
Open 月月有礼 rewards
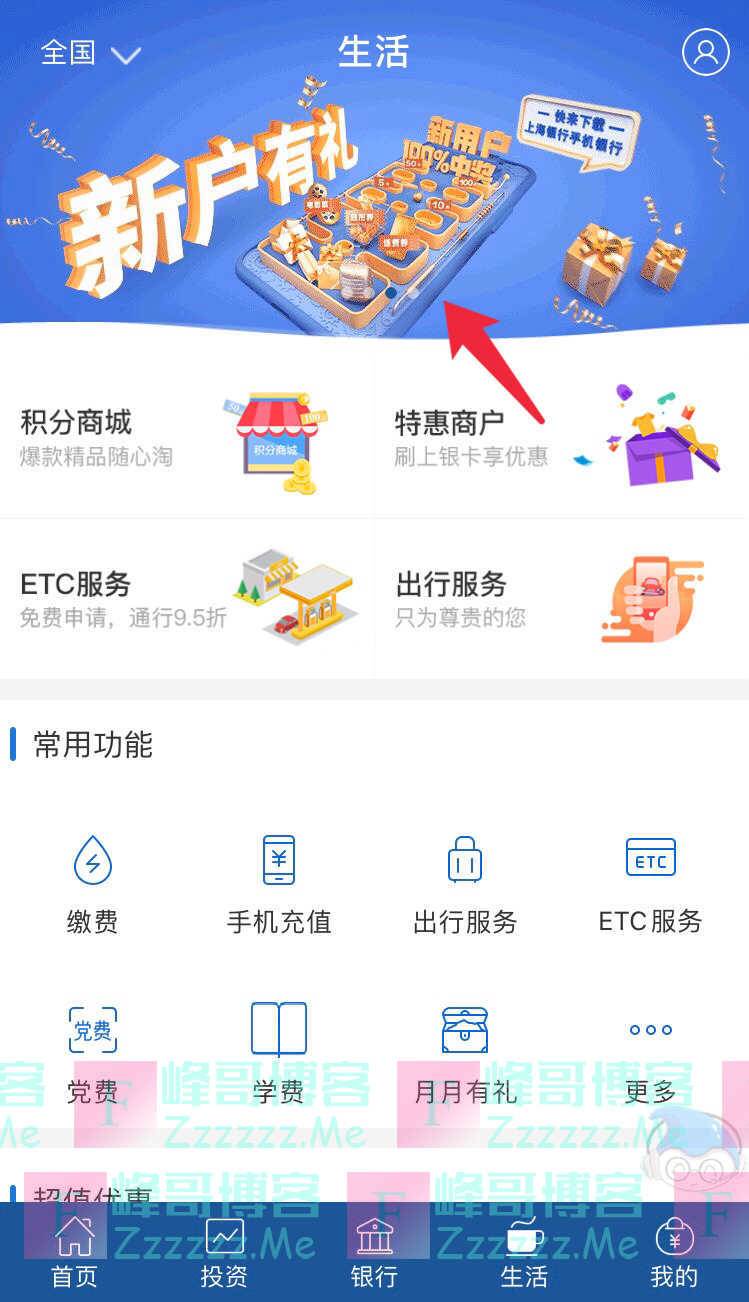click(x=465, y=1053)
